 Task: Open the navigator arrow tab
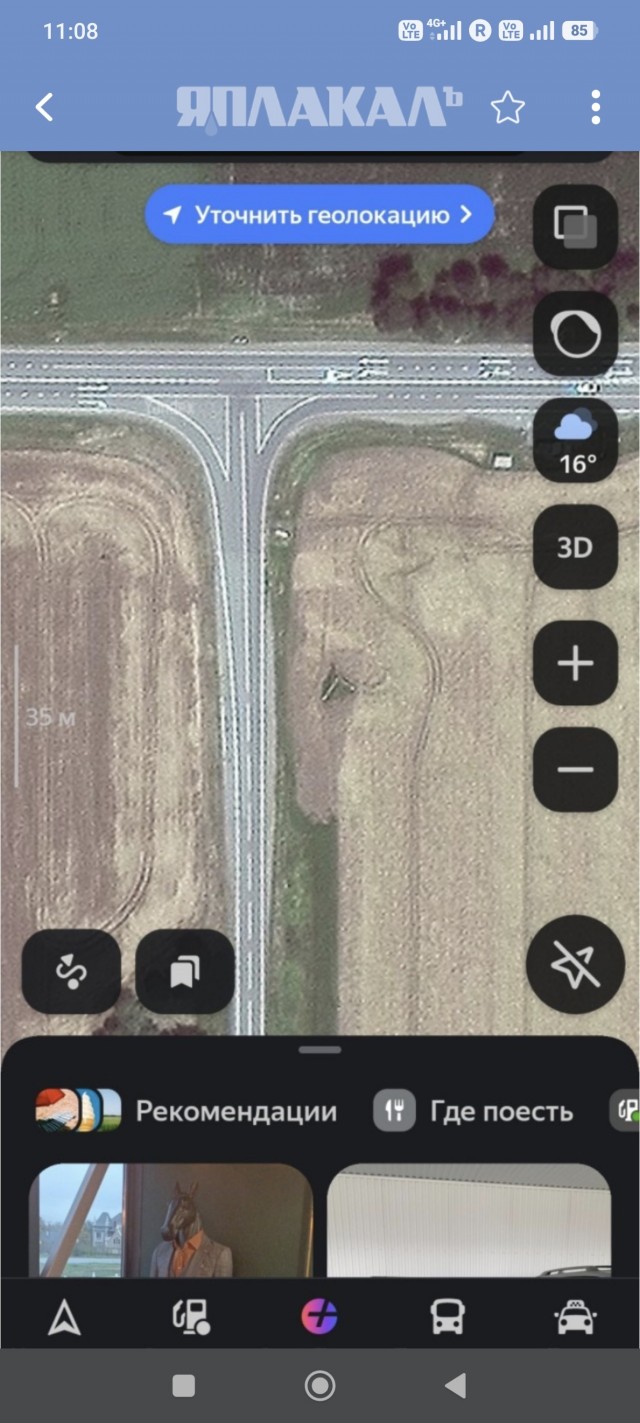coord(65,1318)
